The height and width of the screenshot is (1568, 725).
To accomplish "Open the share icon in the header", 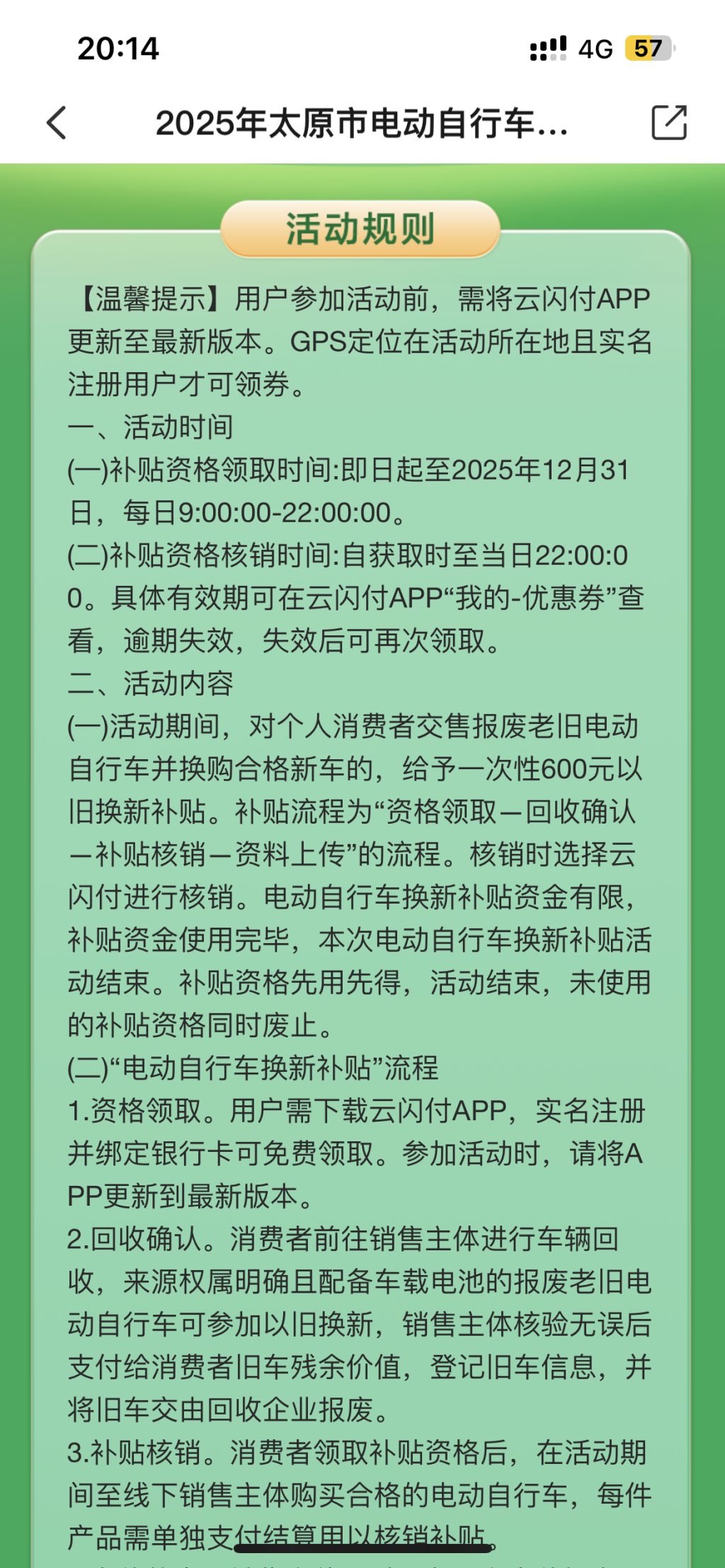I will pos(669,122).
